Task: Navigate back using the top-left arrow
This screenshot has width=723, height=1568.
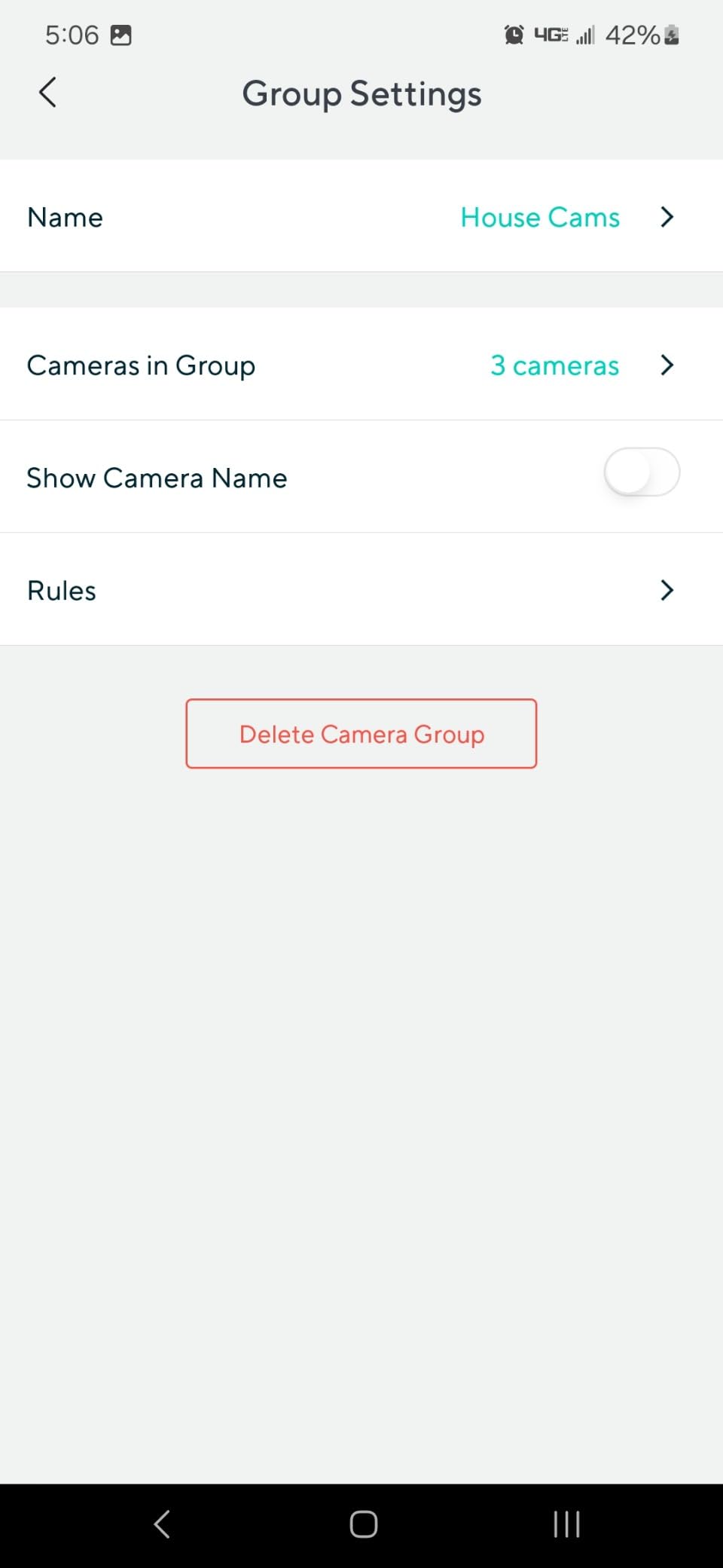Action: [x=47, y=93]
